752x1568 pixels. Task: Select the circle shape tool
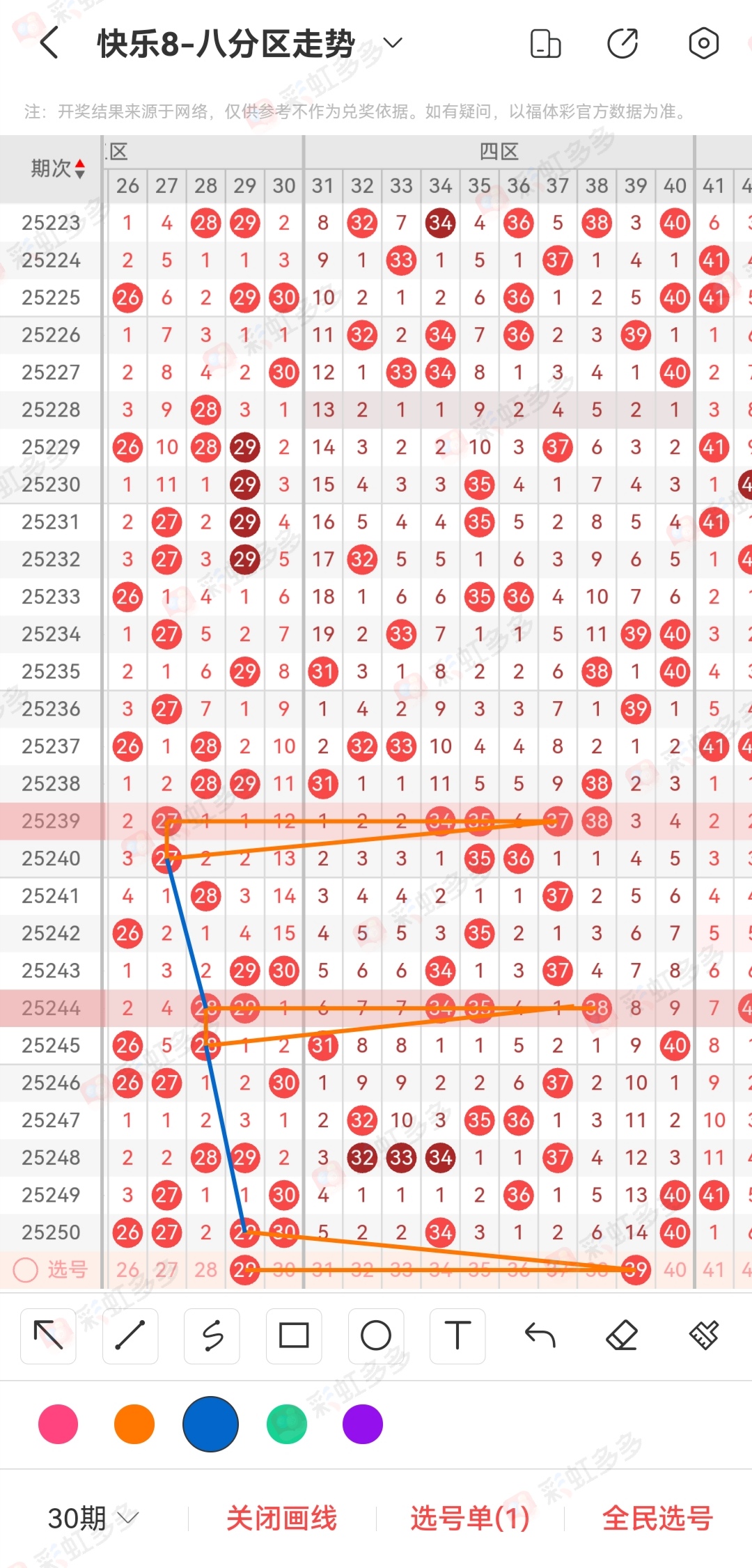click(376, 1335)
